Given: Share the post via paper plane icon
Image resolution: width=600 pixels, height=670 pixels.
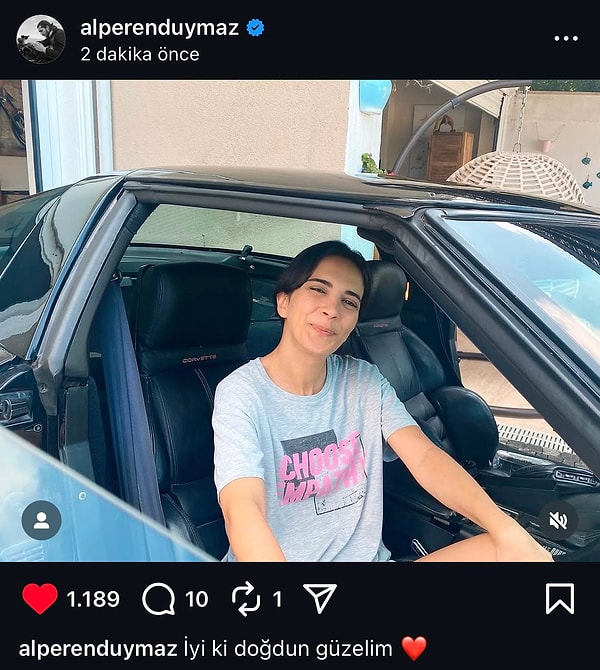Looking at the screenshot, I should 319,599.
